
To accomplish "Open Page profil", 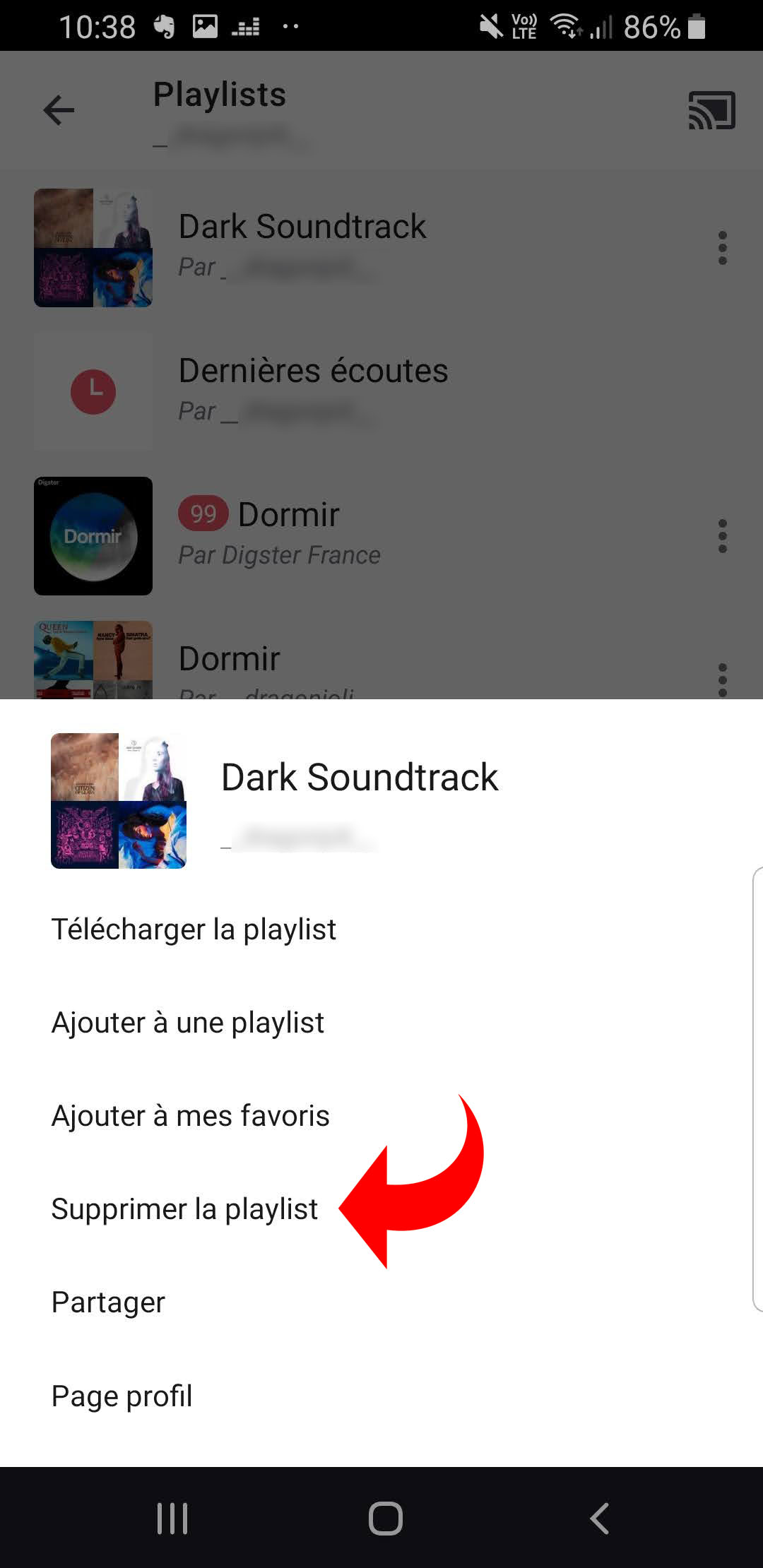I will click(121, 1395).
